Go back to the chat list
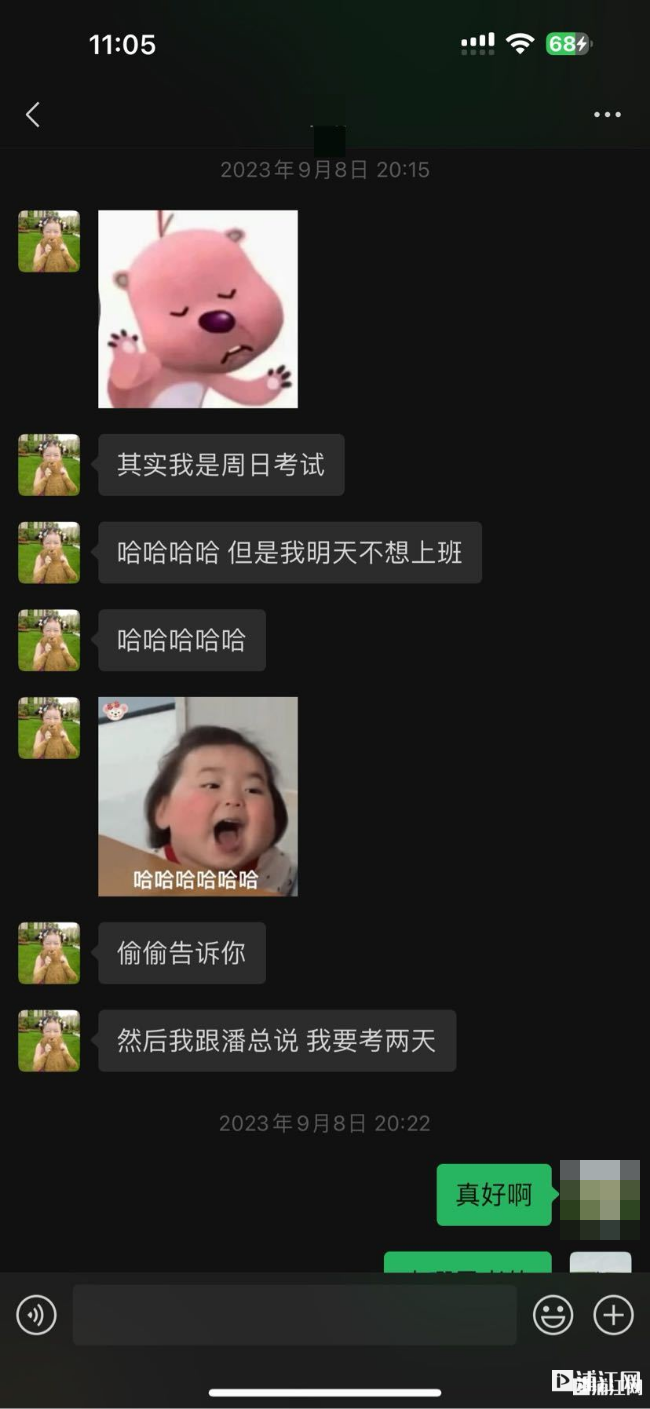 pyautogui.click(x=33, y=115)
